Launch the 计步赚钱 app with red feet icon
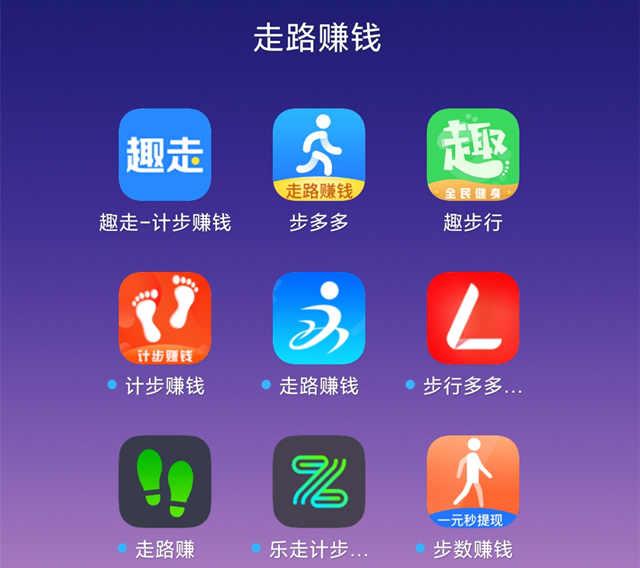 tap(165, 318)
